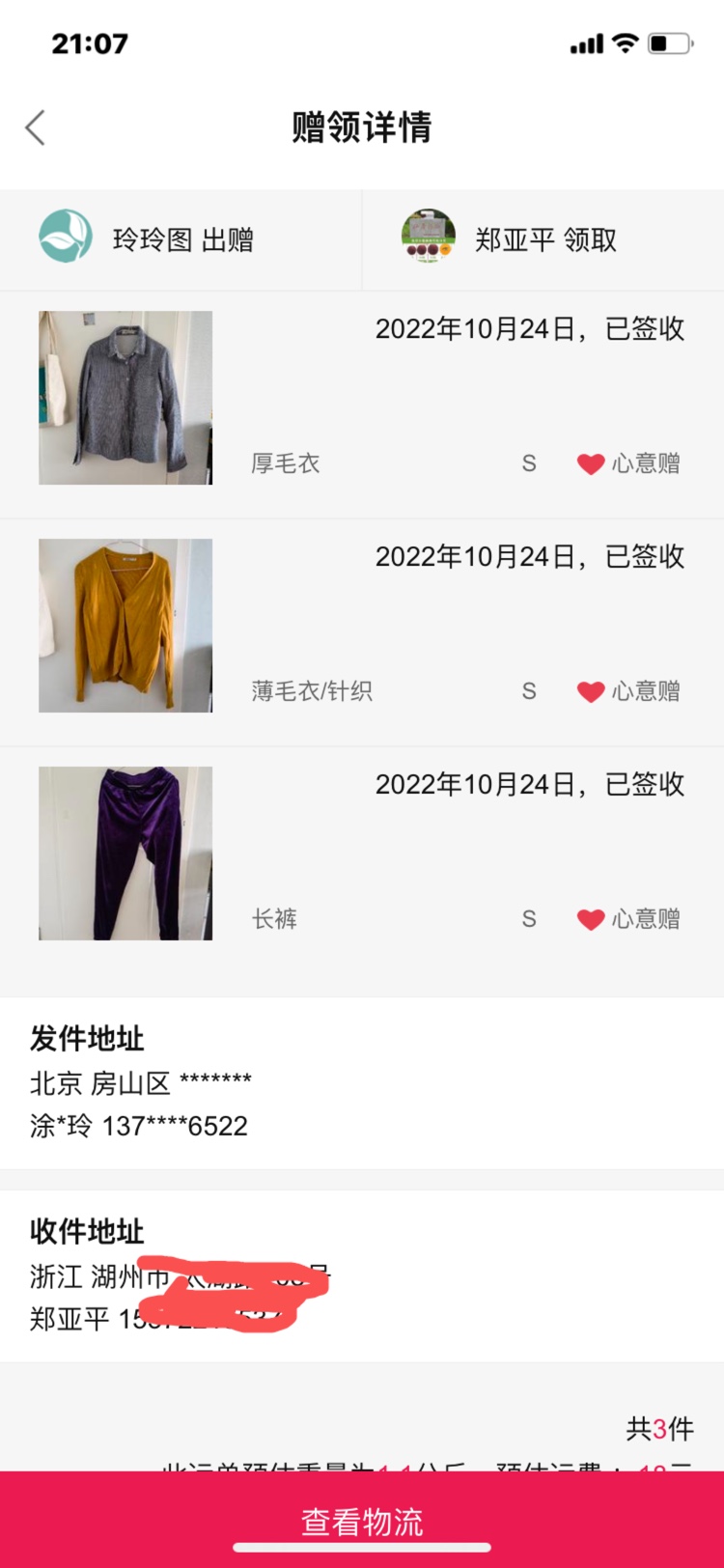Go back using the top-left arrow
This screenshot has height=1568, width=724.
coord(36,127)
